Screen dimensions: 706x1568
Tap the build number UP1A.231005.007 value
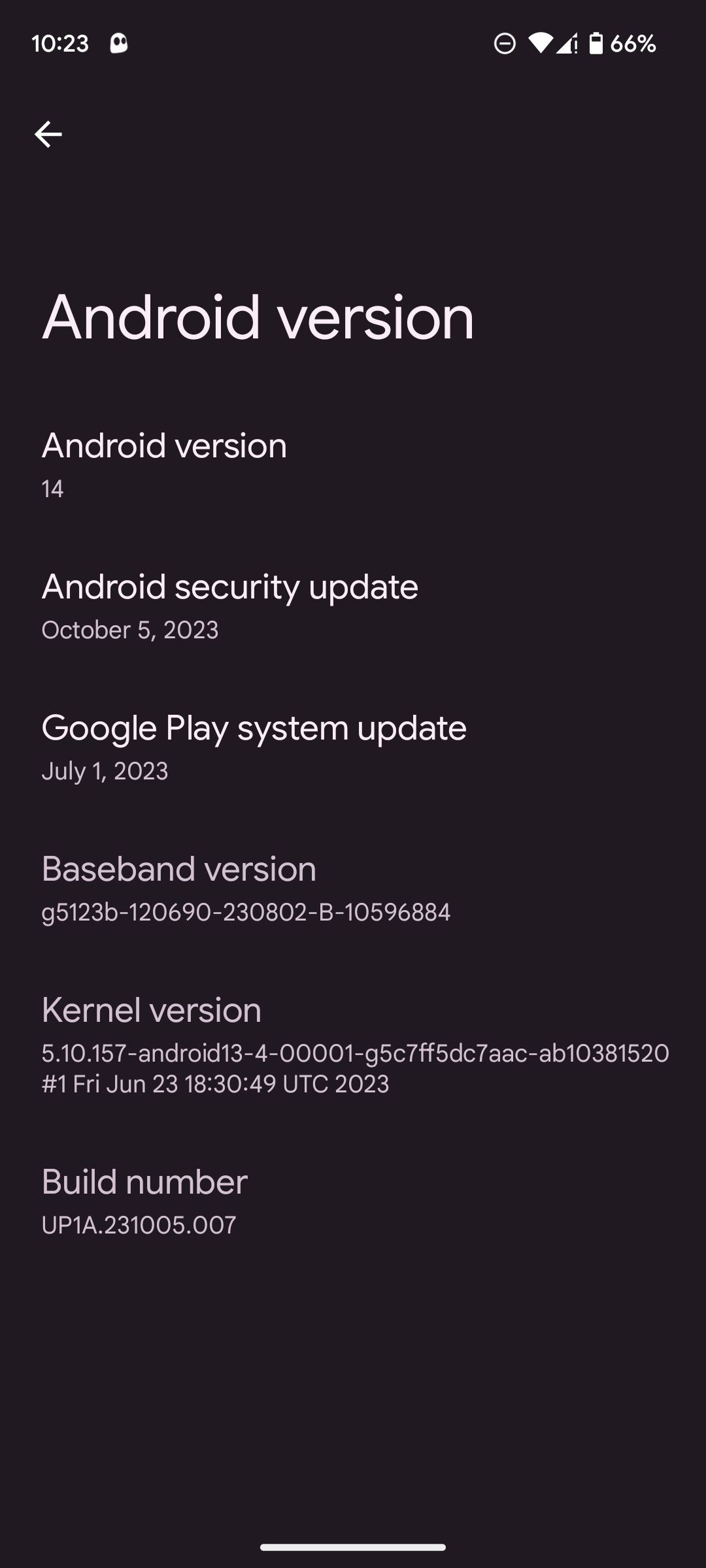pos(137,1225)
